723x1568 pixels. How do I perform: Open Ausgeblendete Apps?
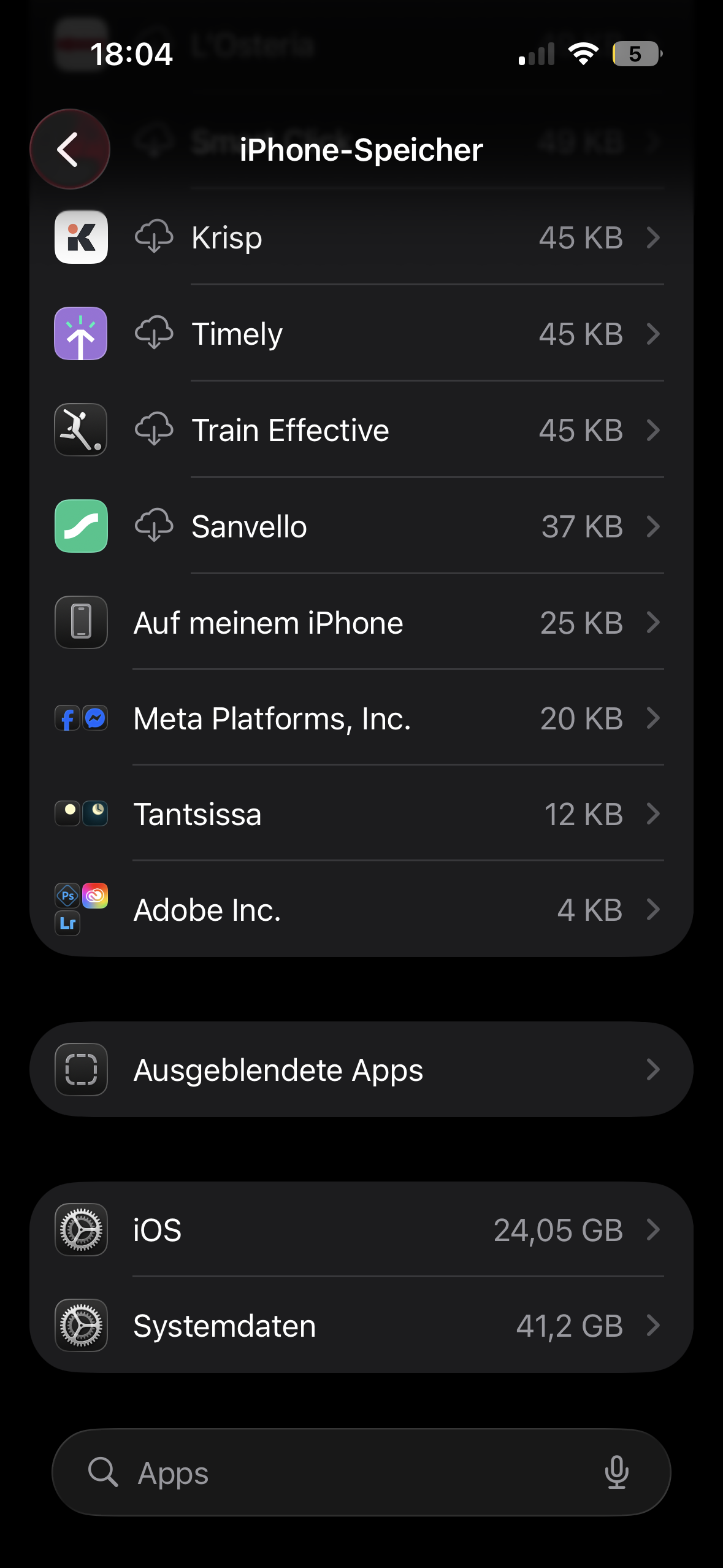pos(361,1069)
